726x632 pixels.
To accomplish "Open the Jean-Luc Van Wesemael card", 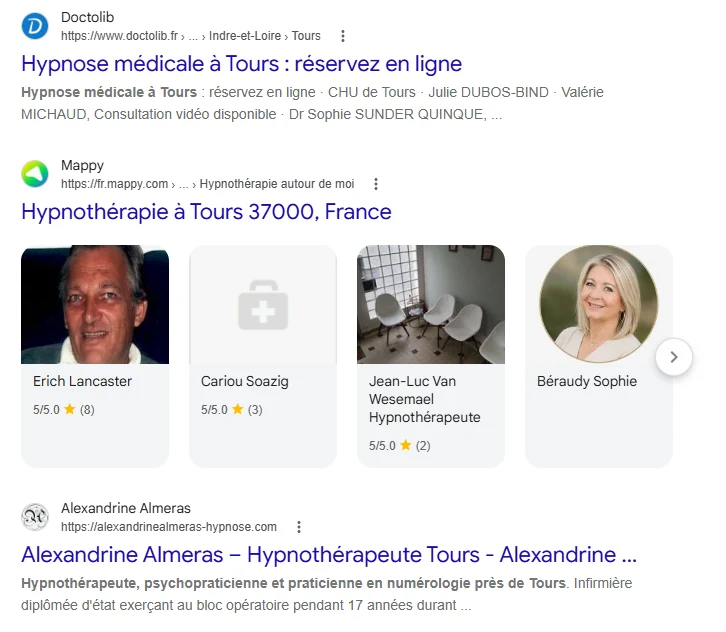I will 431,356.
